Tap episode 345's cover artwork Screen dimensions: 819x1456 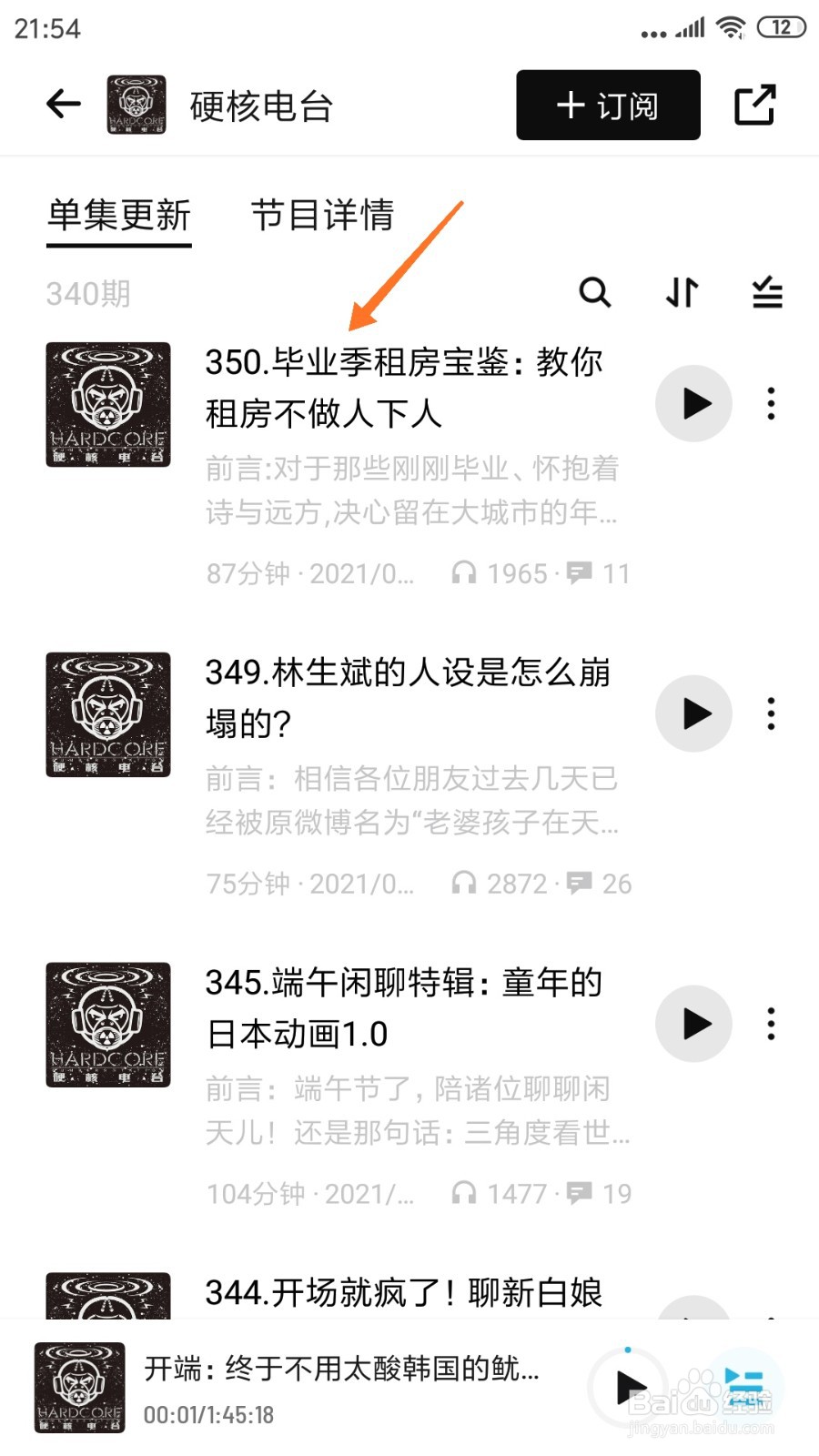[107, 1024]
